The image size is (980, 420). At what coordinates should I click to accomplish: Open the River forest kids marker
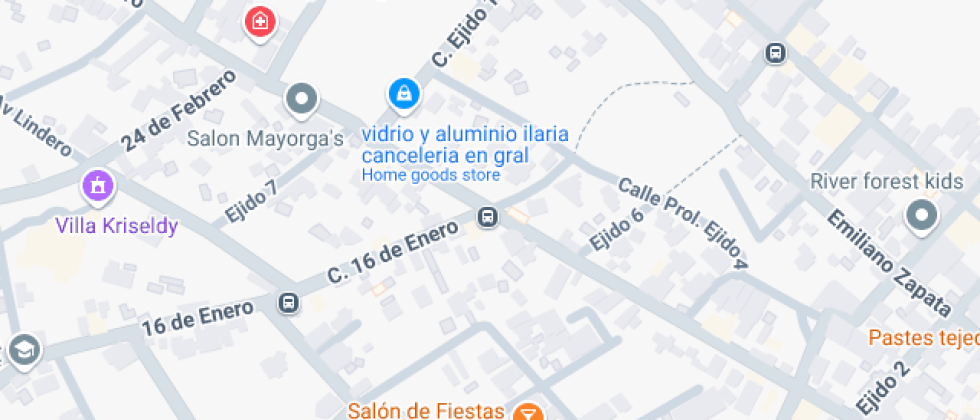click(x=920, y=214)
